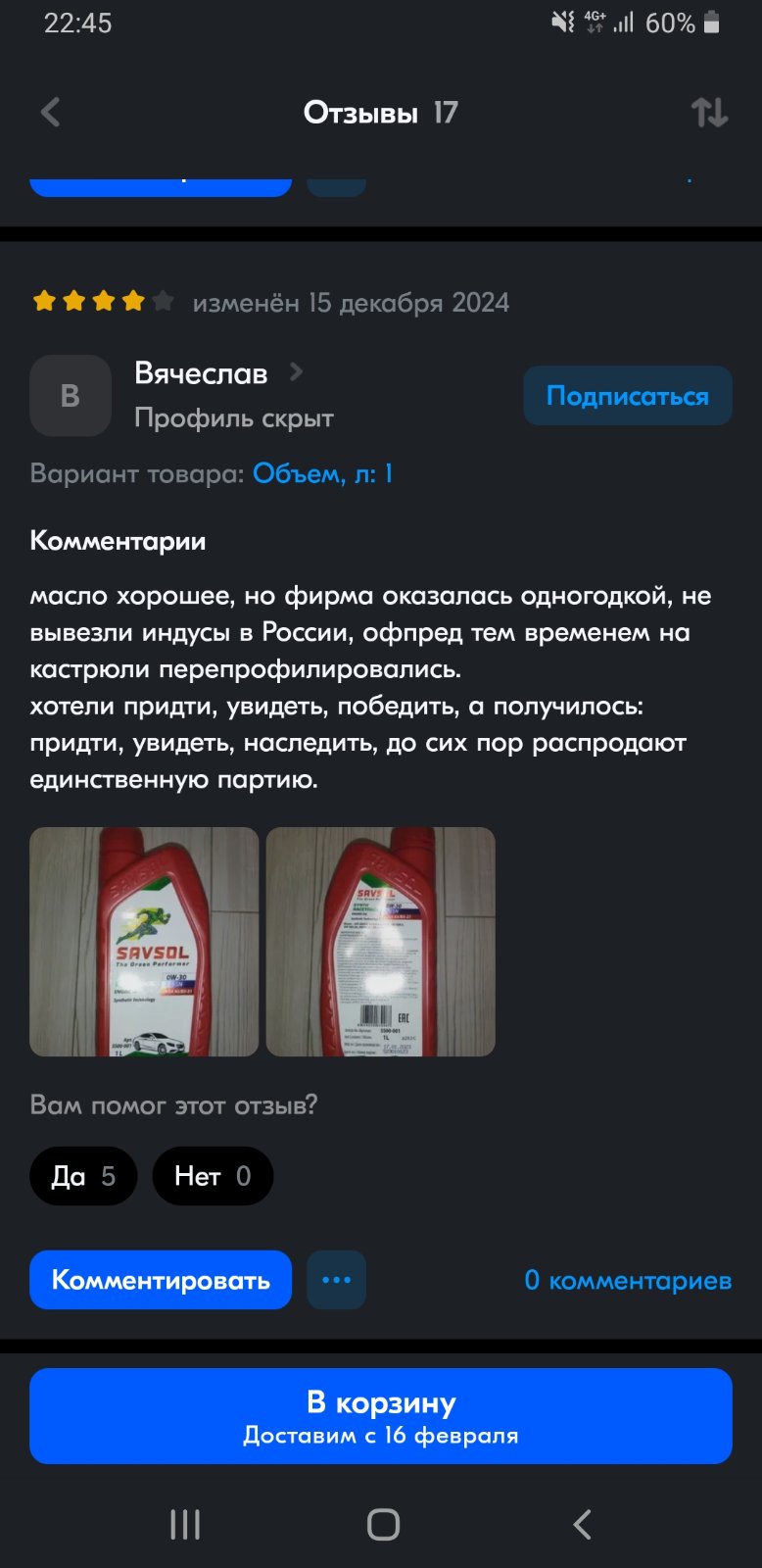Tap Комментировать to comment on review
The image size is (762, 1568).
[161, 1280]
